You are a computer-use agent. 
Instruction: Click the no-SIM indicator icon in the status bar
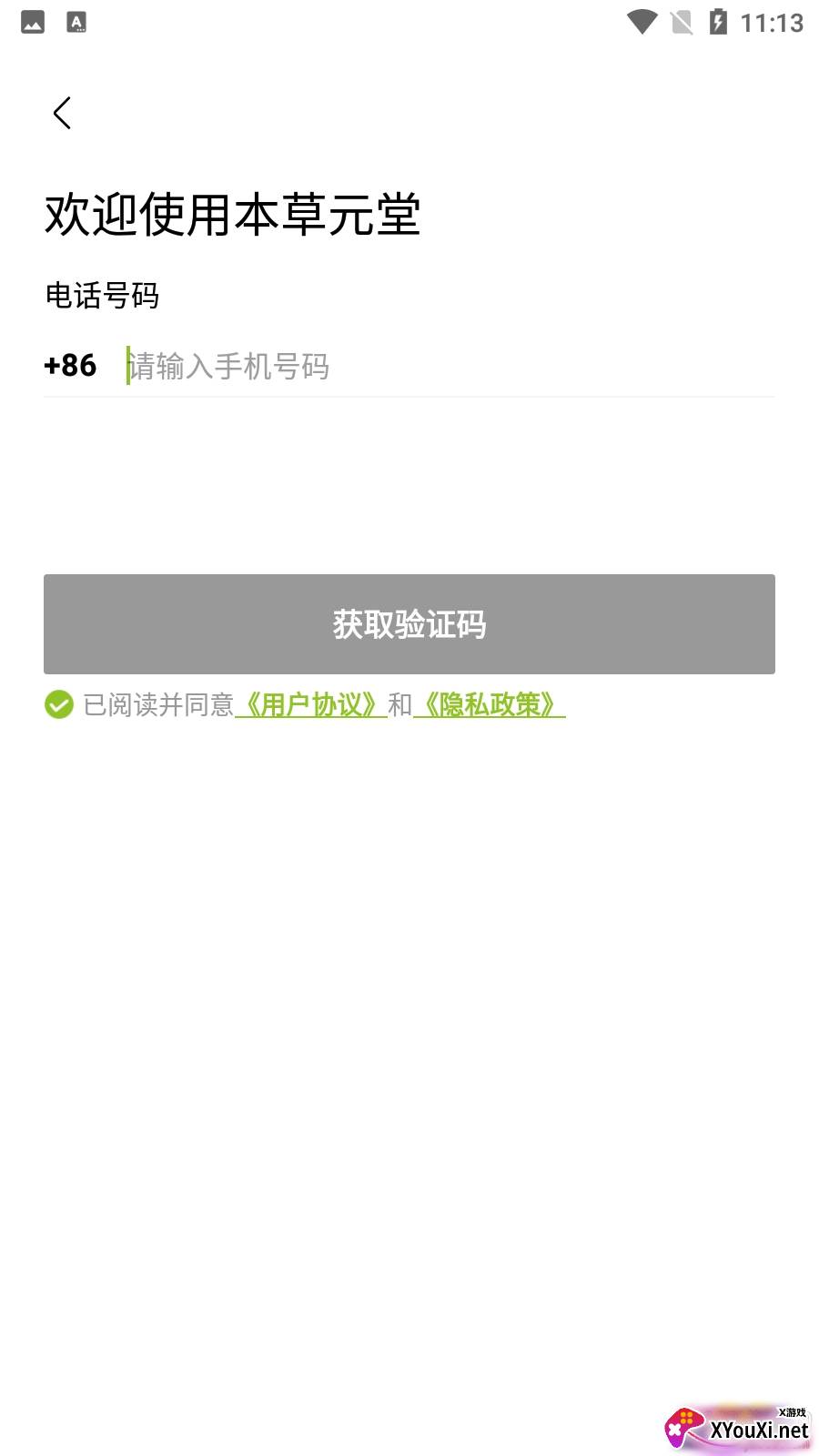682,23
